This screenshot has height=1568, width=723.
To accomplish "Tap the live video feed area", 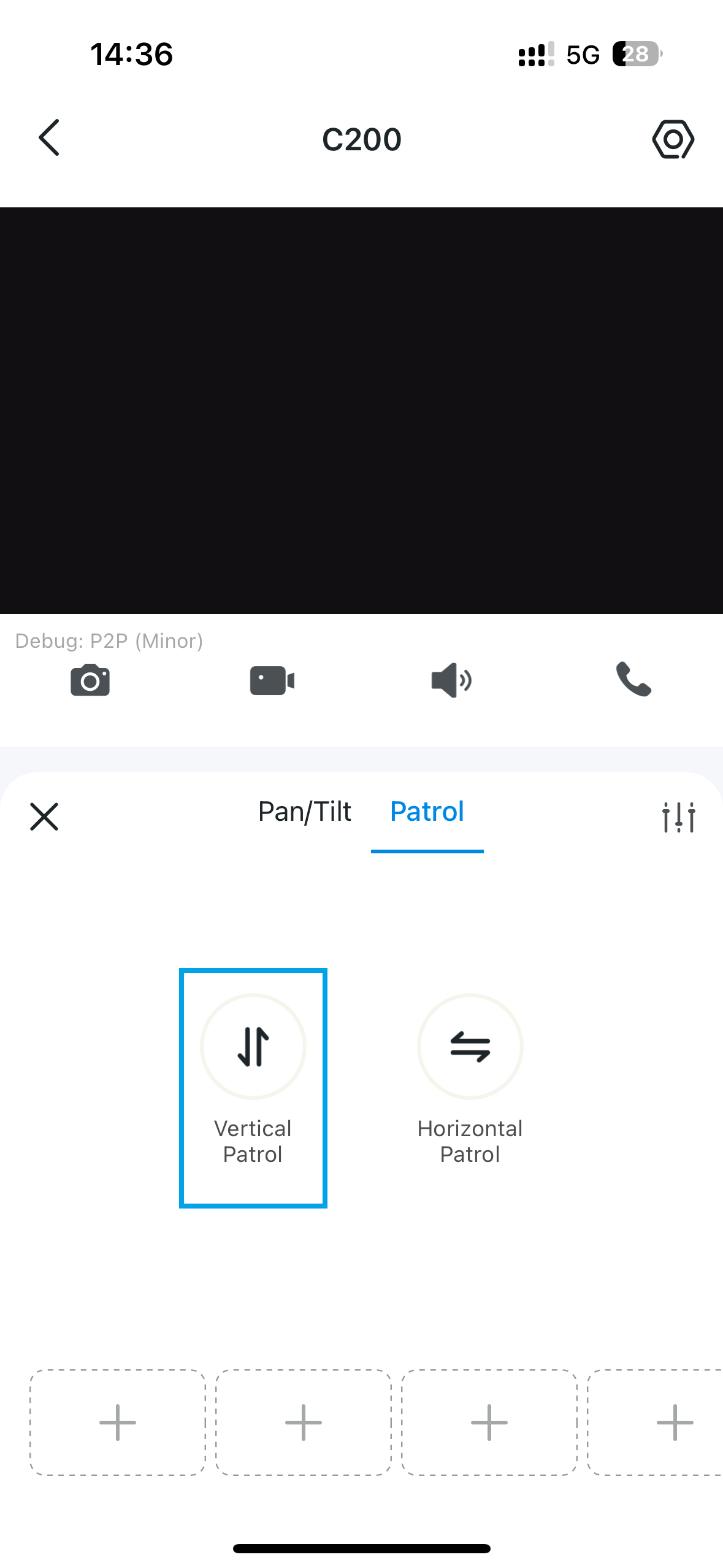I will (361, 410).
